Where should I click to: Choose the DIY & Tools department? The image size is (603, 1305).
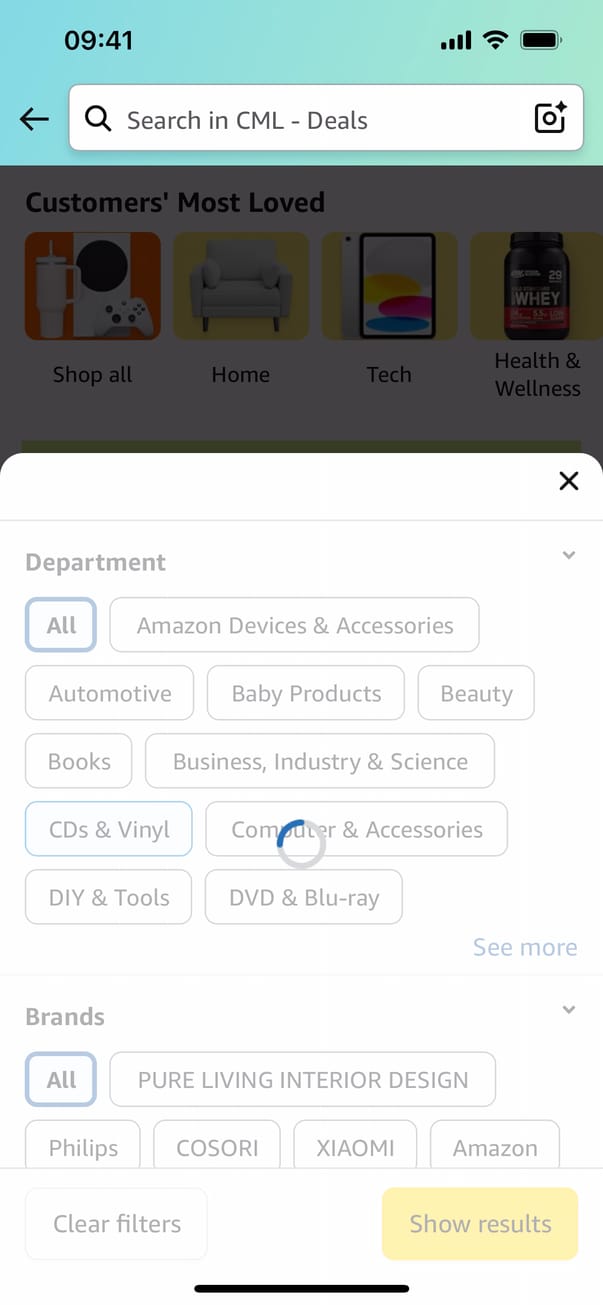tap(109, 898)
